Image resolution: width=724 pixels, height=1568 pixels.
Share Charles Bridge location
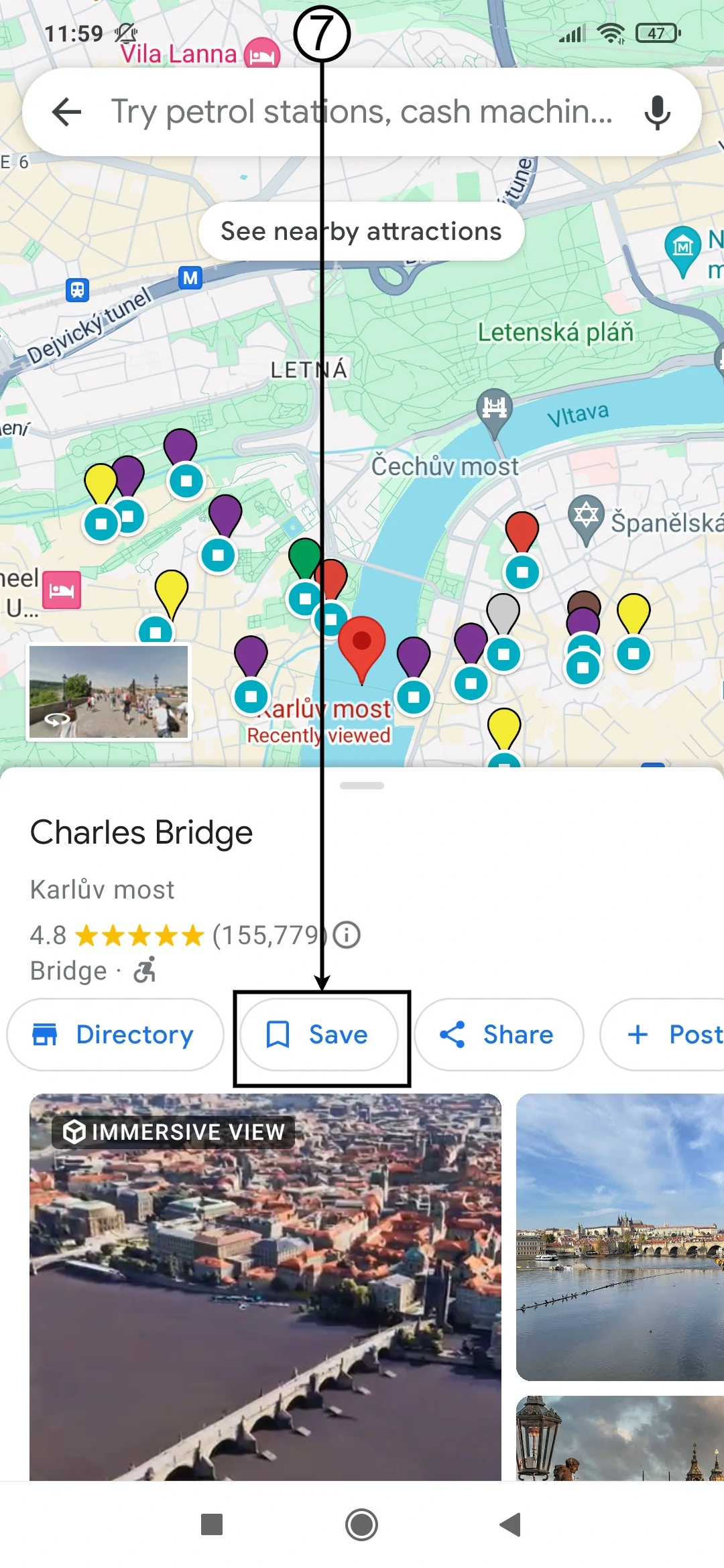point(498,1035)
